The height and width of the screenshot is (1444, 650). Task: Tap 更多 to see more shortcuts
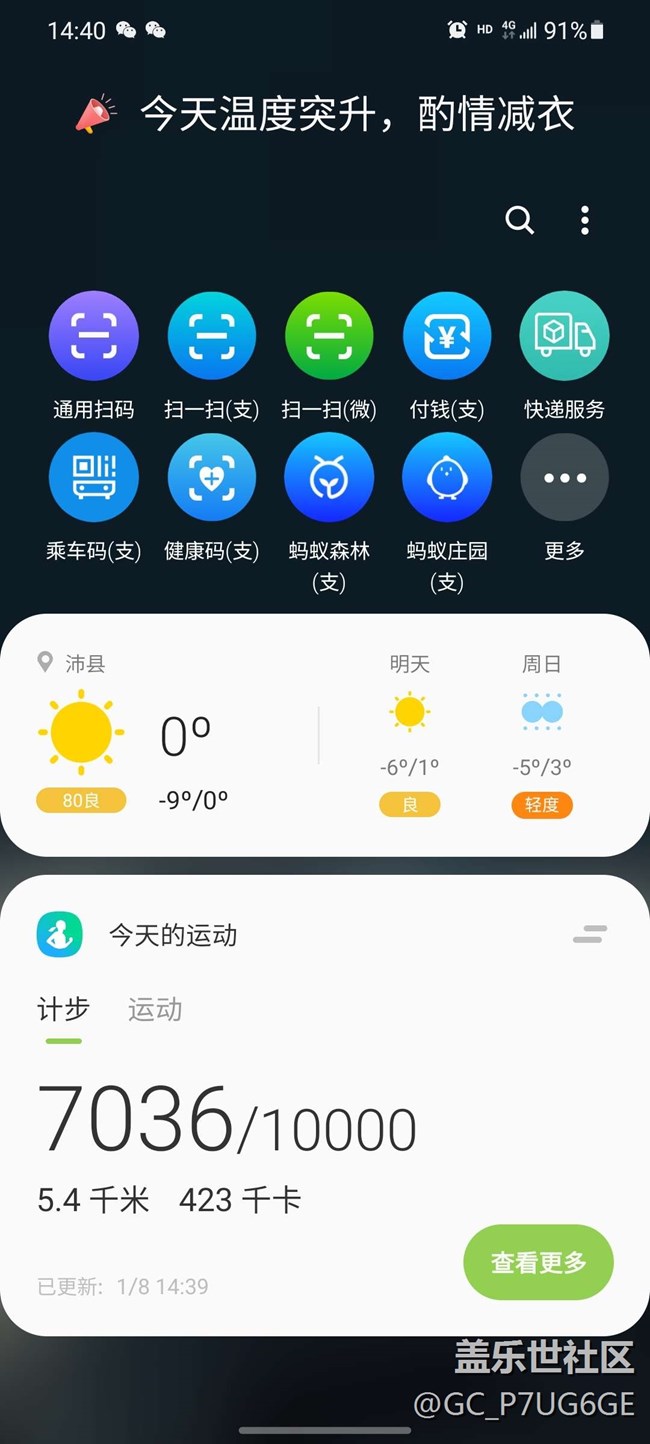point(564,478)
